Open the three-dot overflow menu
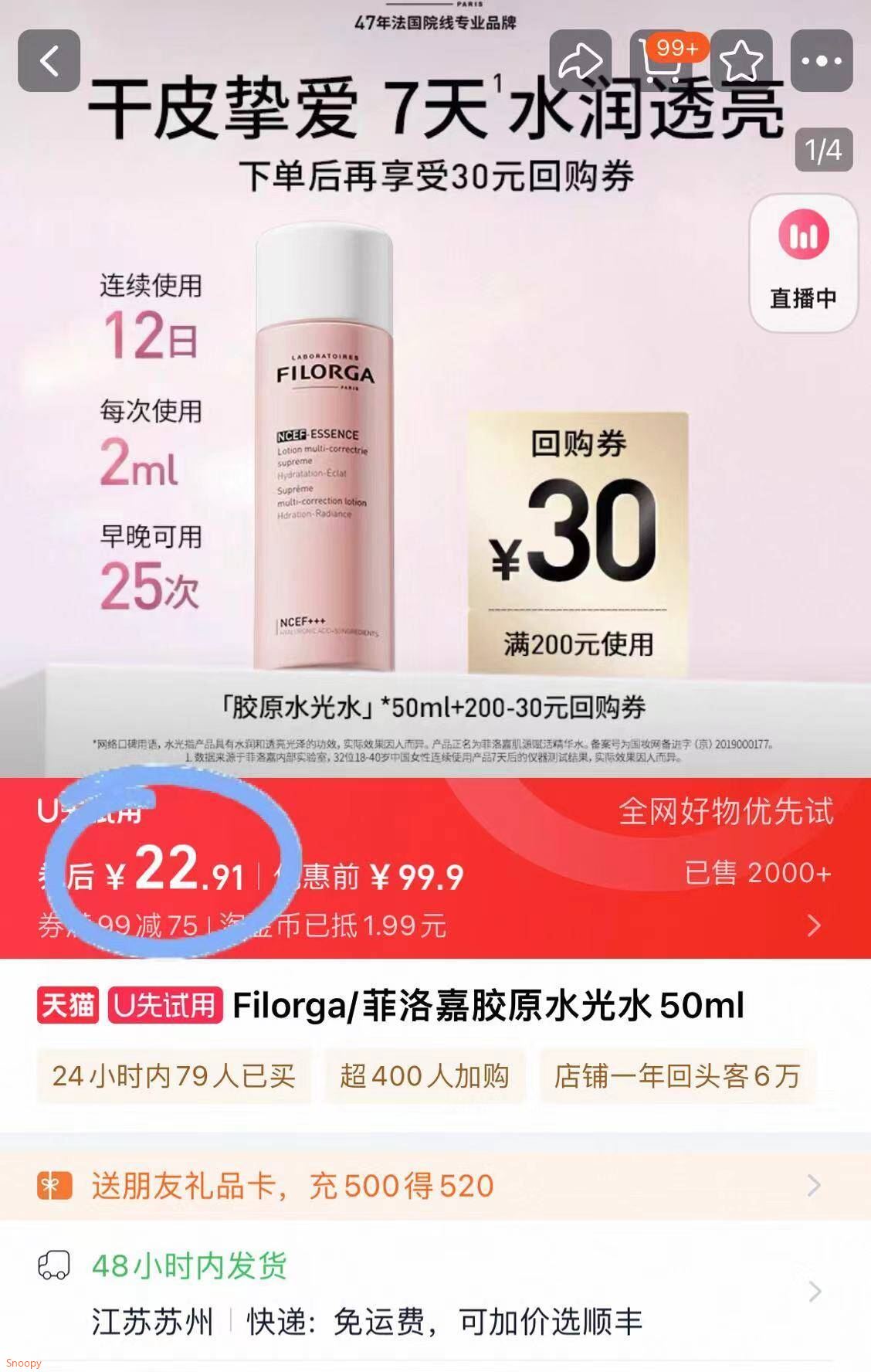Screen dimensions: 871x1372 tap(822, 61)
